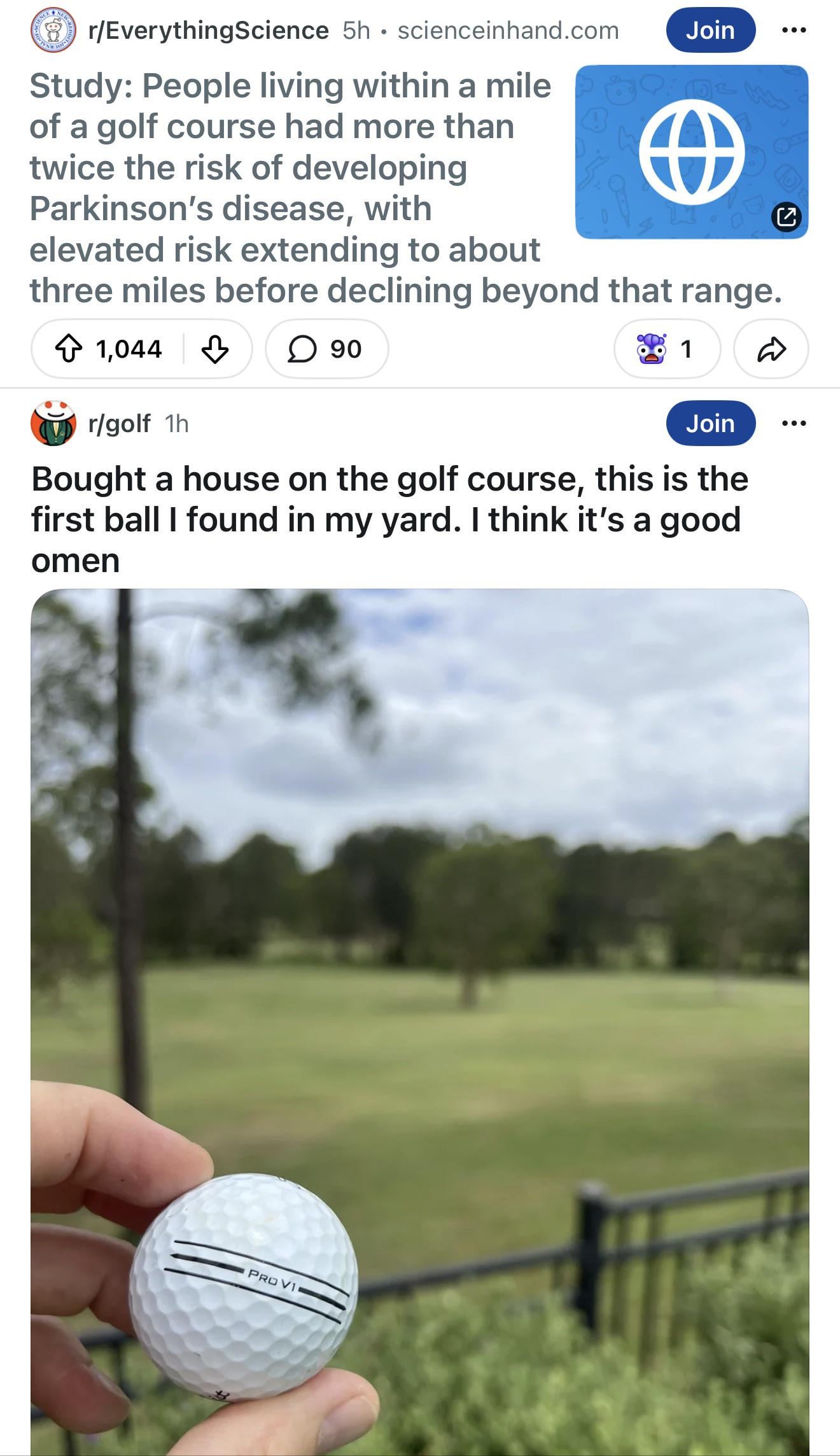Image resolution: width=840 pixels, height=1456 pixels.
Task: Share the Parkinson's study post
Action: 771,349
